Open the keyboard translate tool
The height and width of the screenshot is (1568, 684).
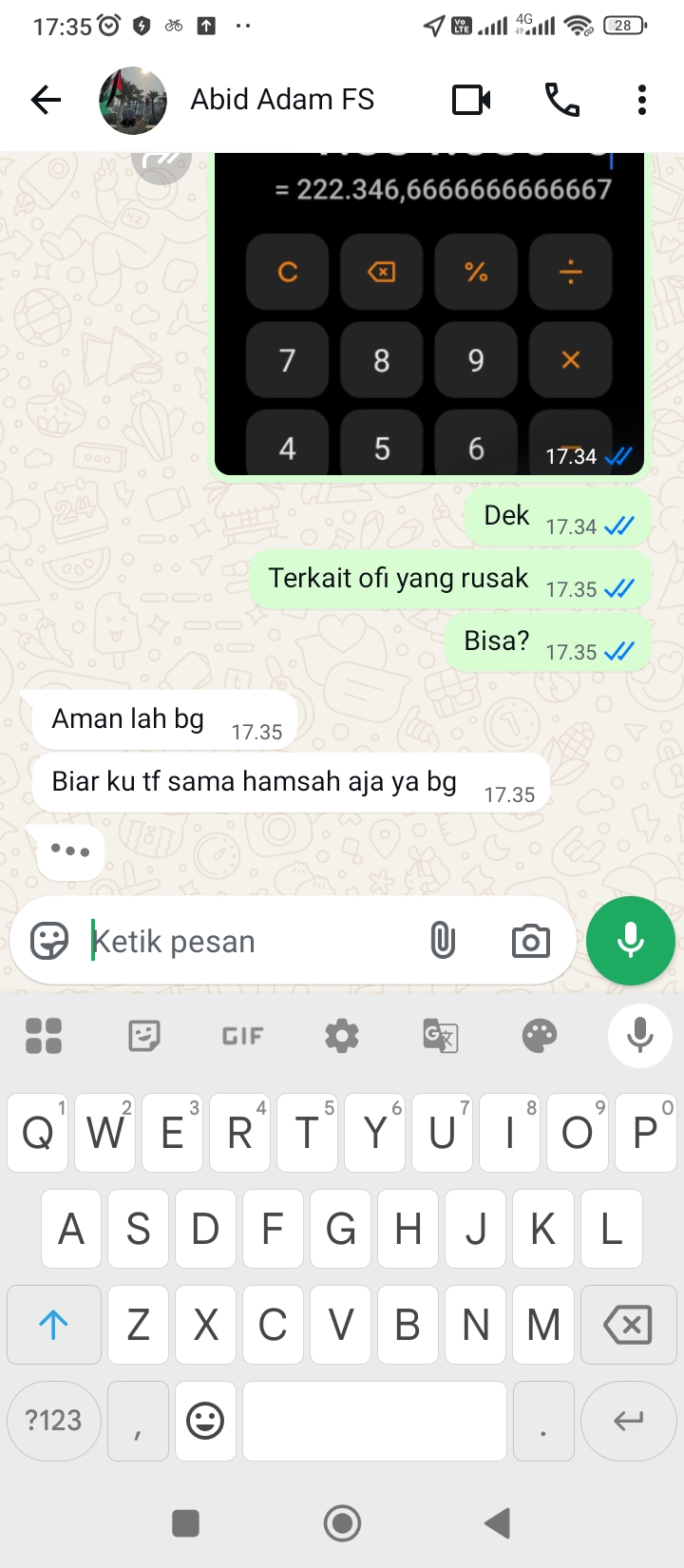pyautogui.click(x=441, y=1036)
